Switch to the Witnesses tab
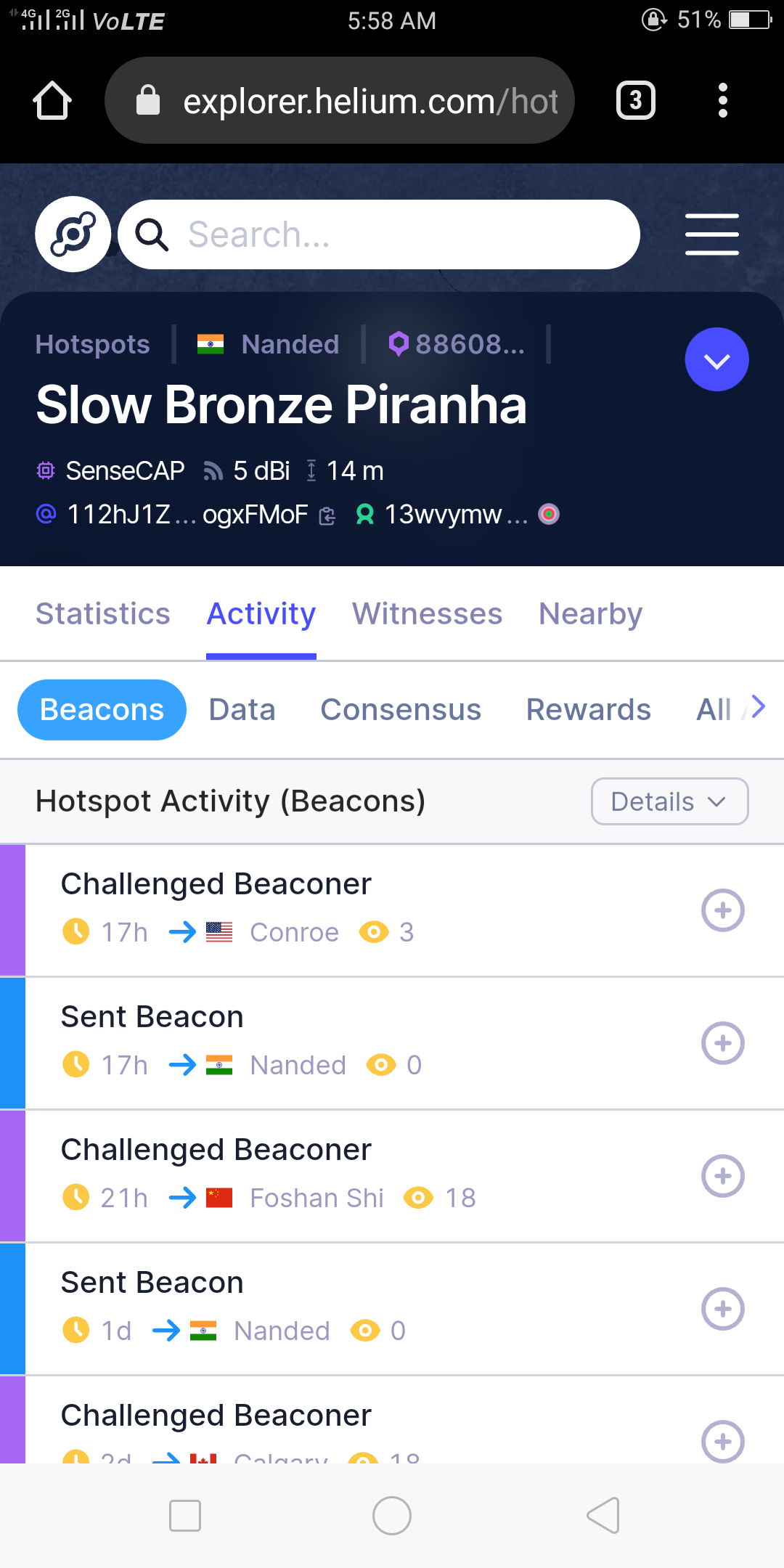 pyautogui.click(x=427, y=613)
